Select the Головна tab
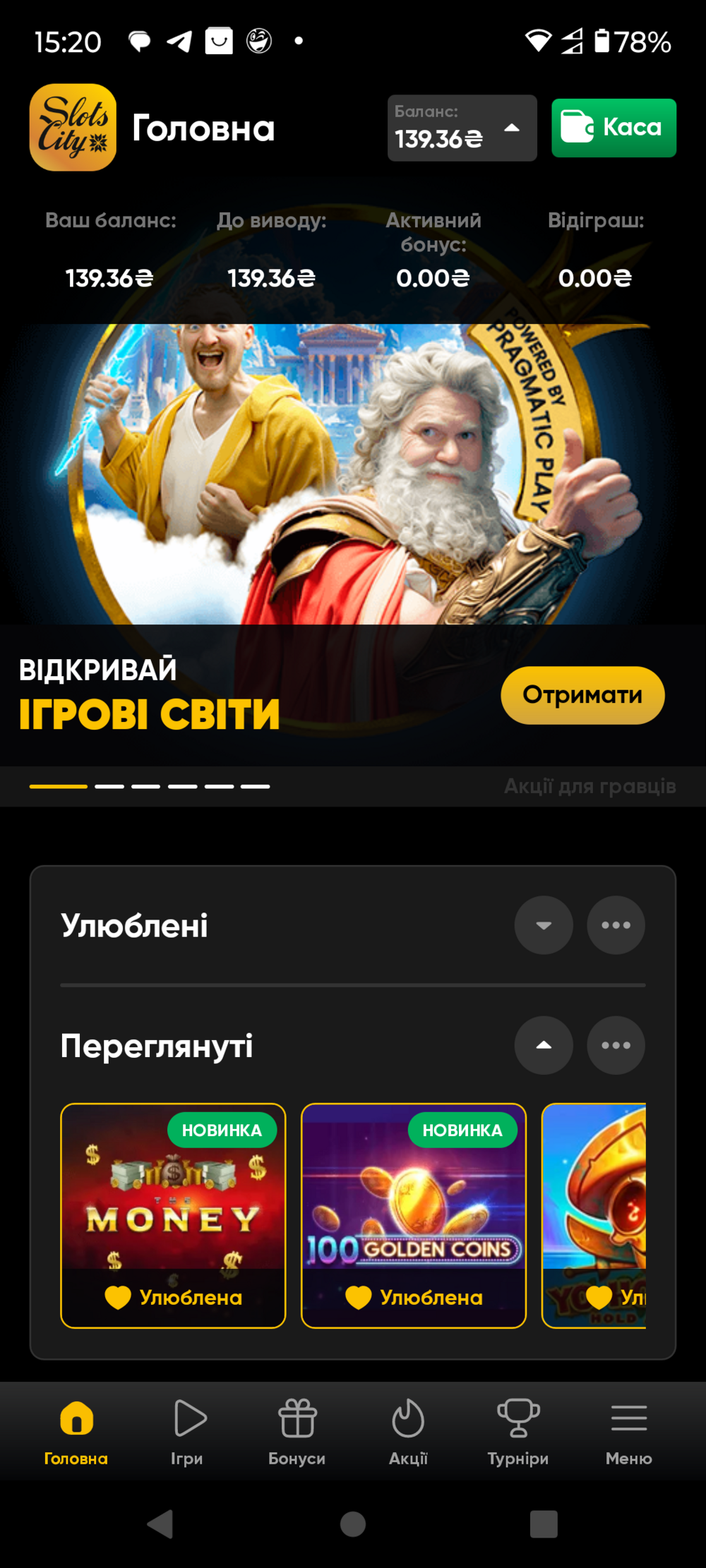The image size is (706, 1568). click(x=76, y=1432)
